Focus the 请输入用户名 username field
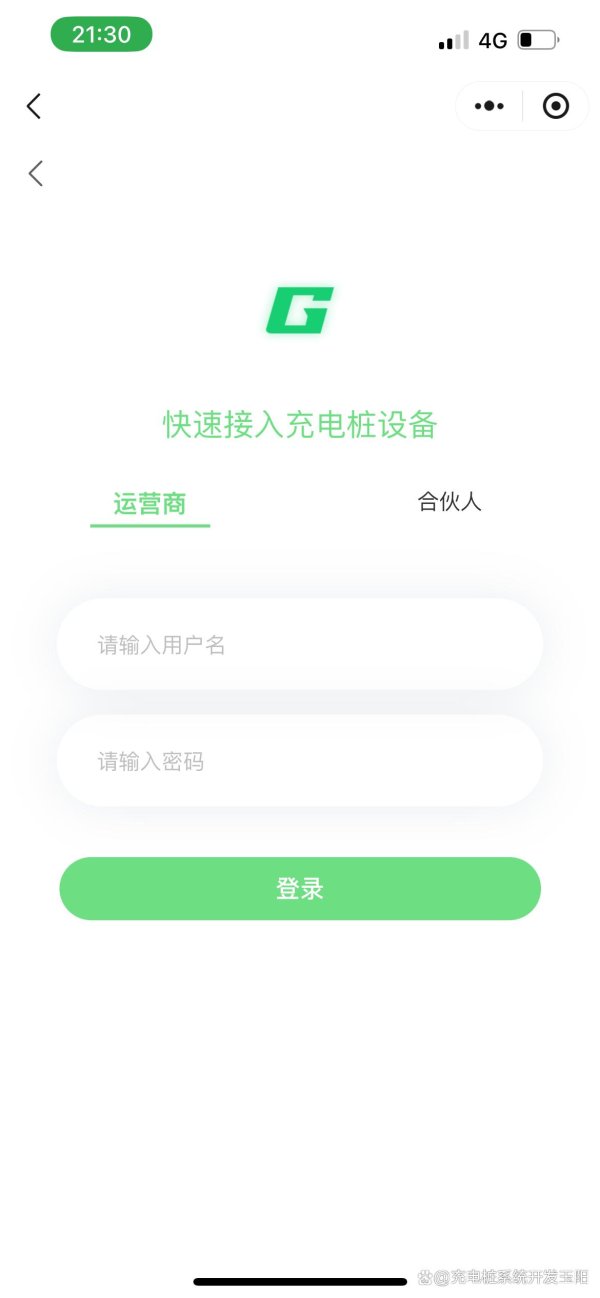 [x=300, y=645]
